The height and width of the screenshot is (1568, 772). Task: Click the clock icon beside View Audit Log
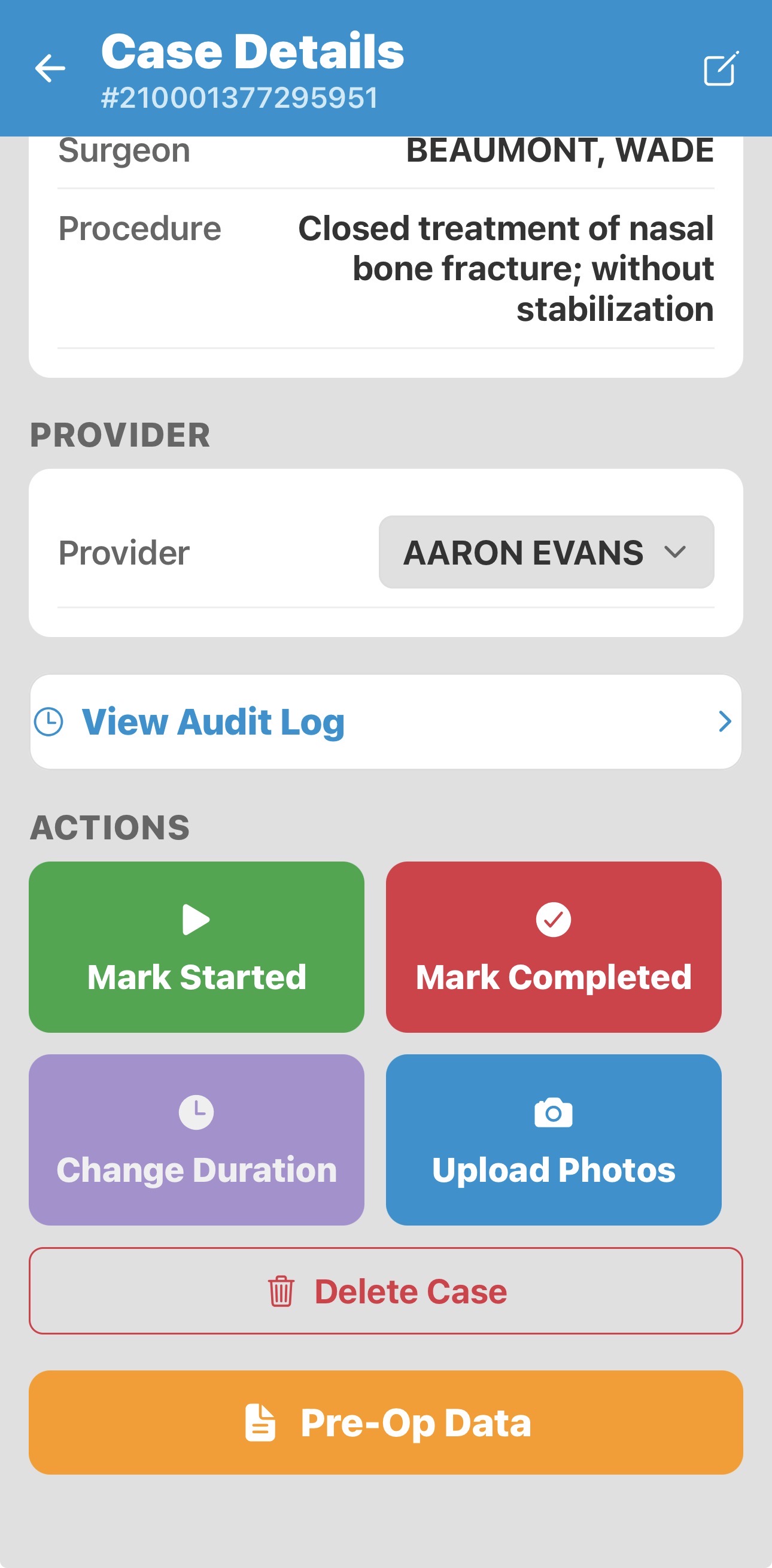pyautogui.click(x=49, y=721)
